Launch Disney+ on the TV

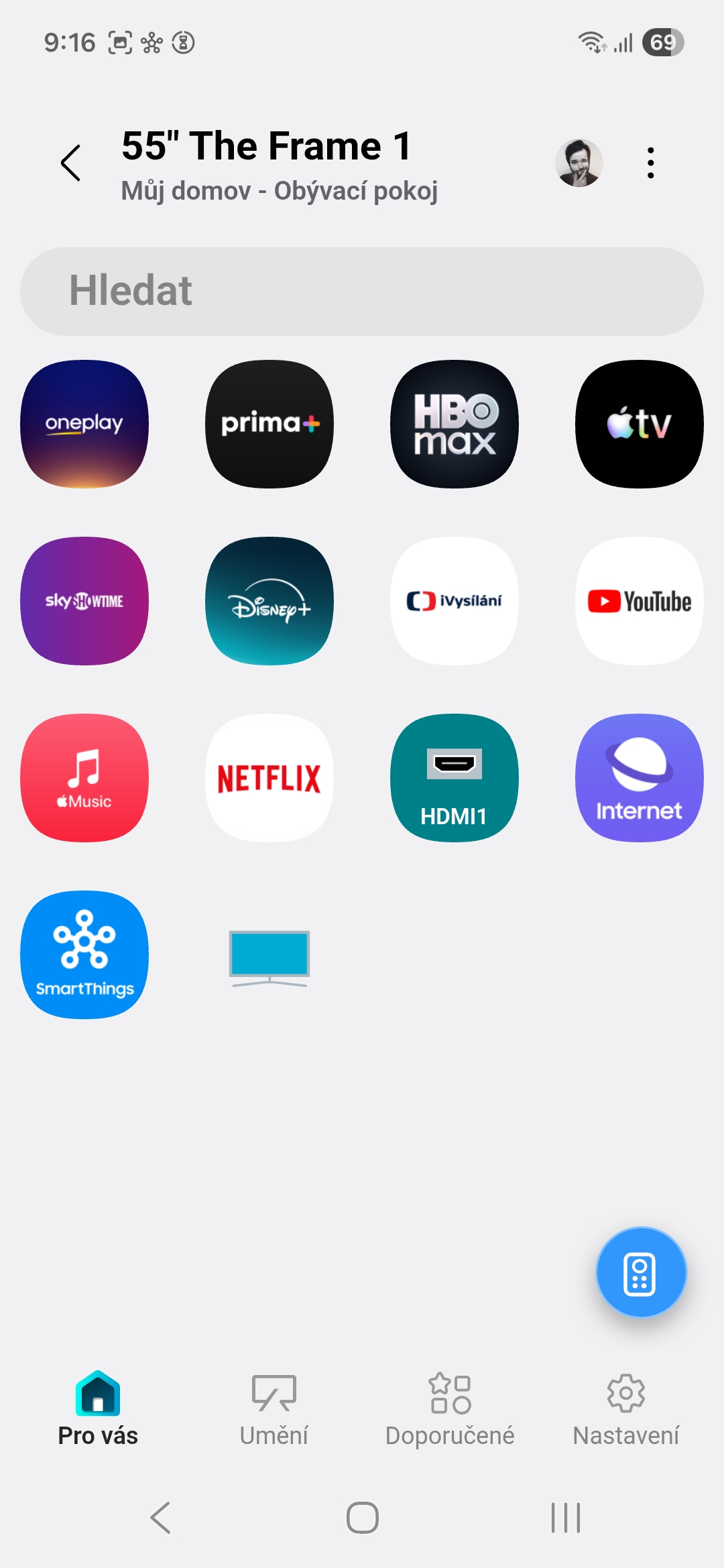pyautogui.click(x=269, y=601)
